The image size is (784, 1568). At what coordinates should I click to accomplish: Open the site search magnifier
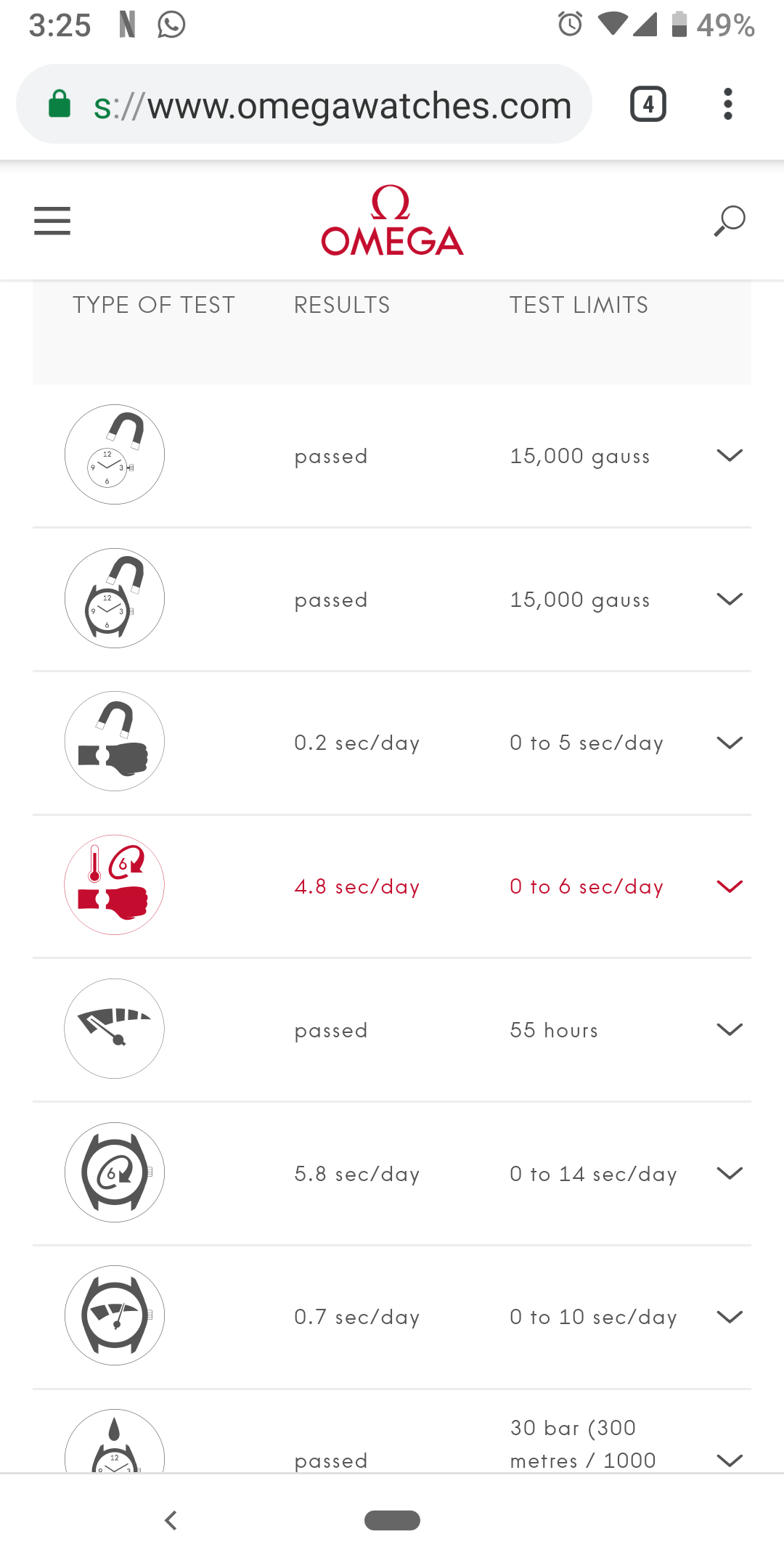coord(729,221)
